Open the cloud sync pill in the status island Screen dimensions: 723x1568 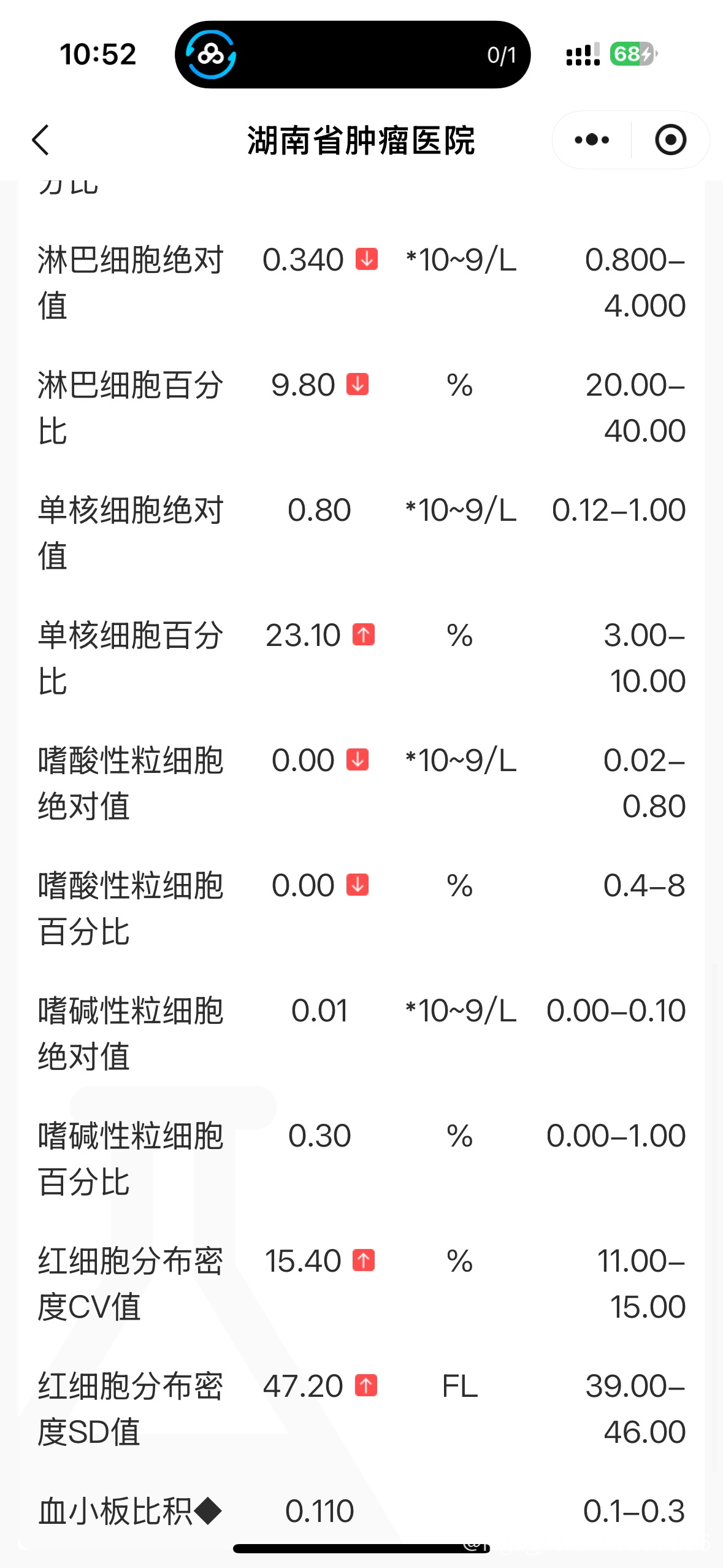coord(353,55)
